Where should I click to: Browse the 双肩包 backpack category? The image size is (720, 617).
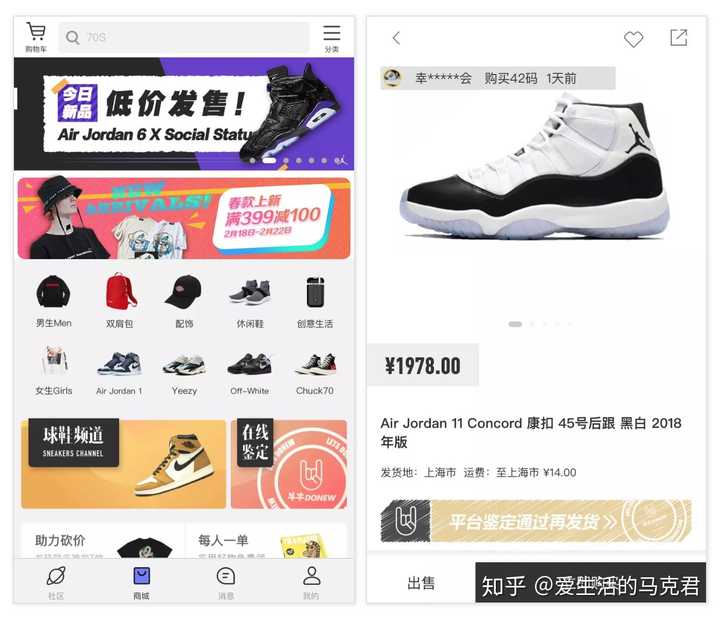coord(119,301)
